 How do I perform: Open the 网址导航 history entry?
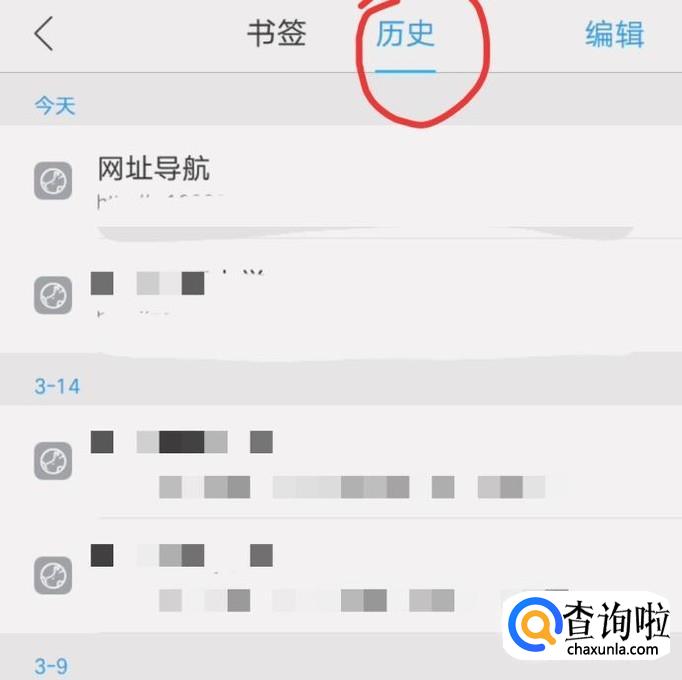pos(341,182)
